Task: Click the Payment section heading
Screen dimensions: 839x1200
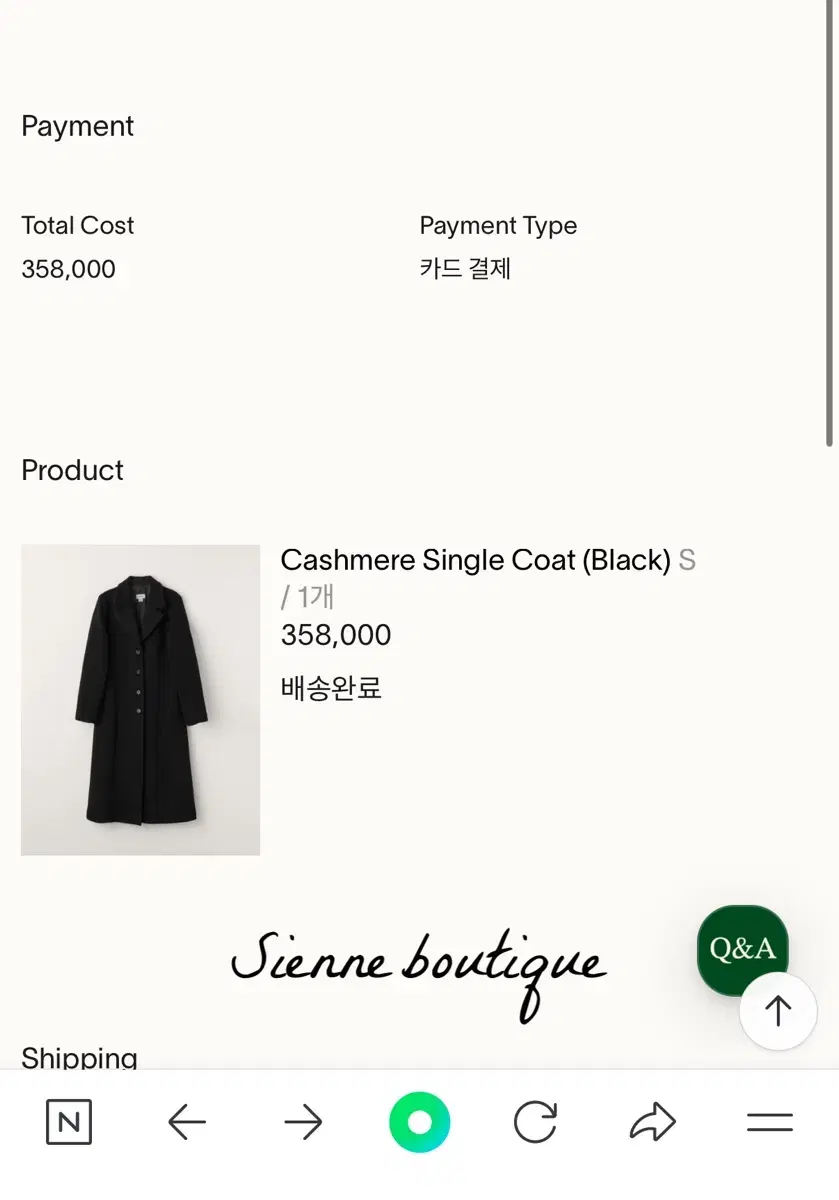Action: coord(77,126)
